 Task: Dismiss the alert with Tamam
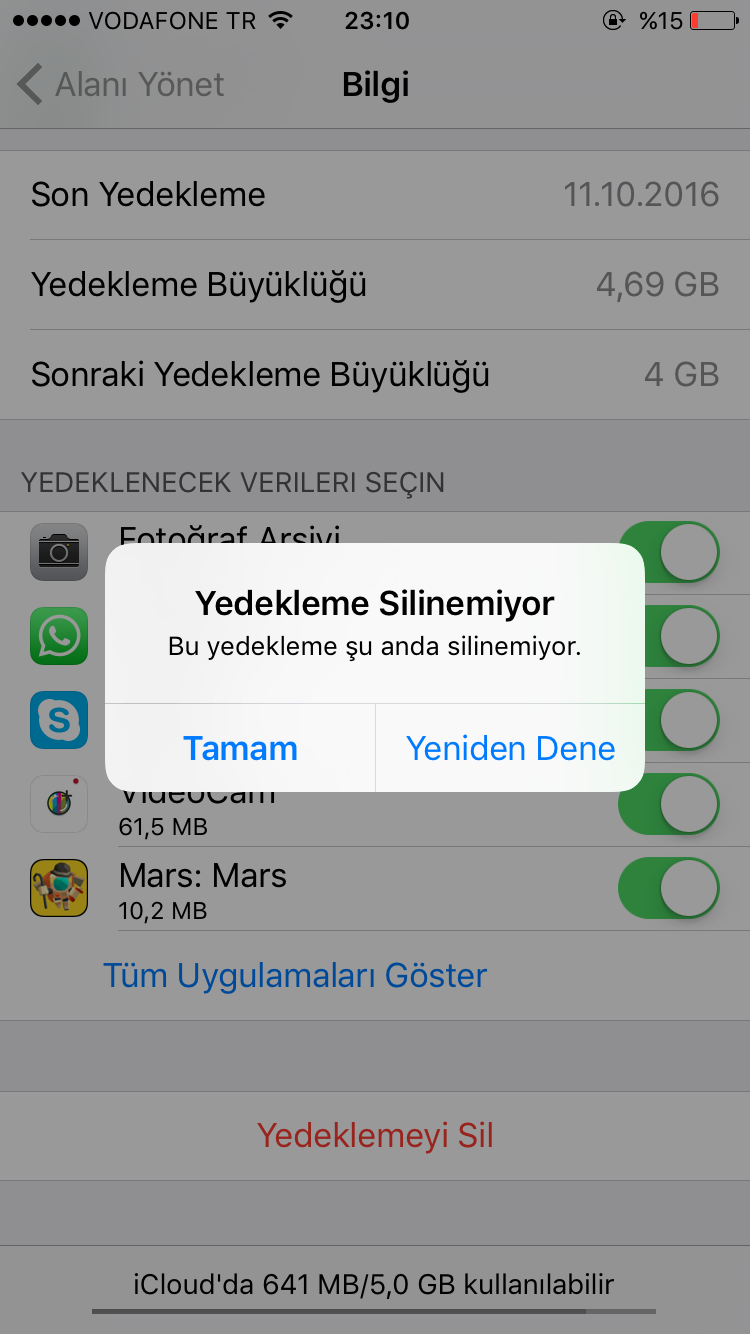240,748
